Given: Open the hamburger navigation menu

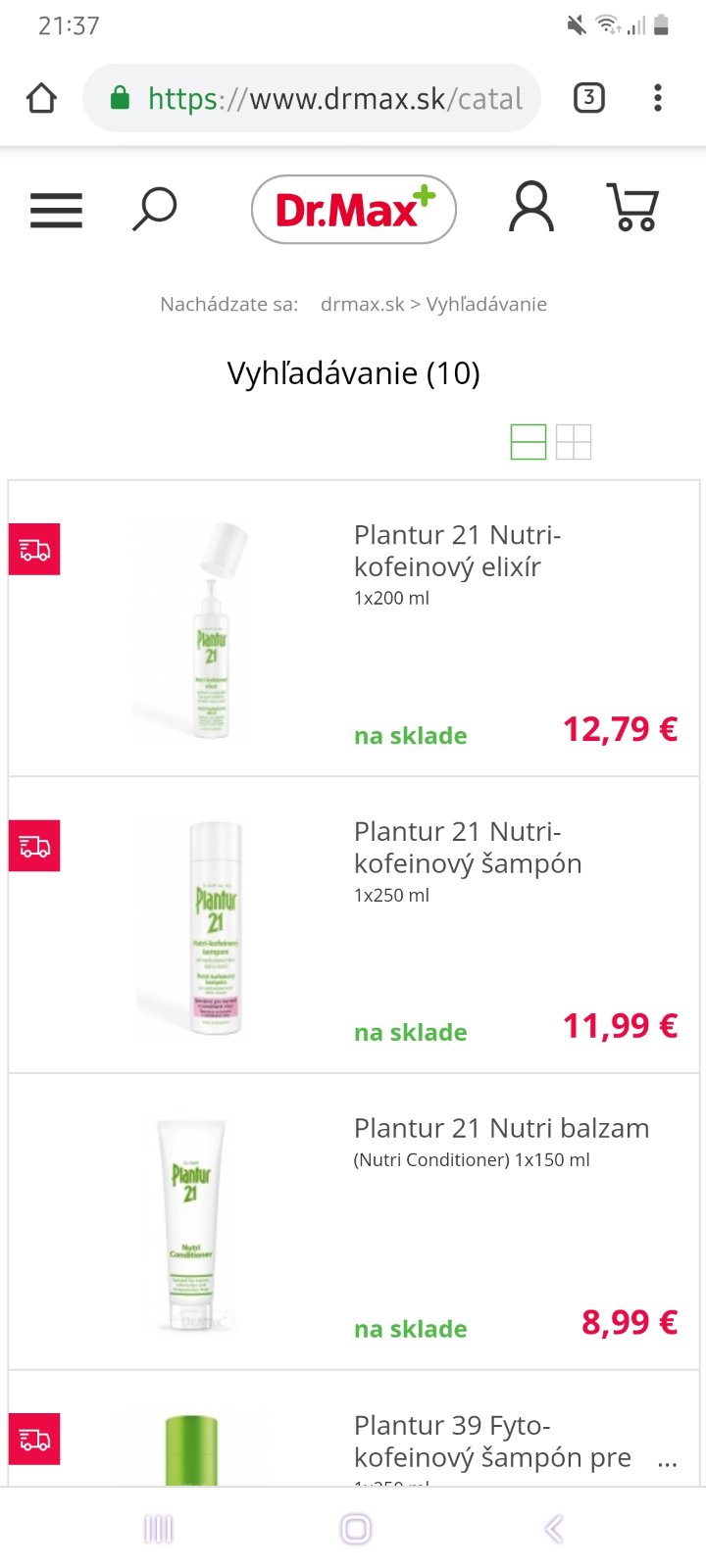Looking at the screenshot, I should 56,210.
